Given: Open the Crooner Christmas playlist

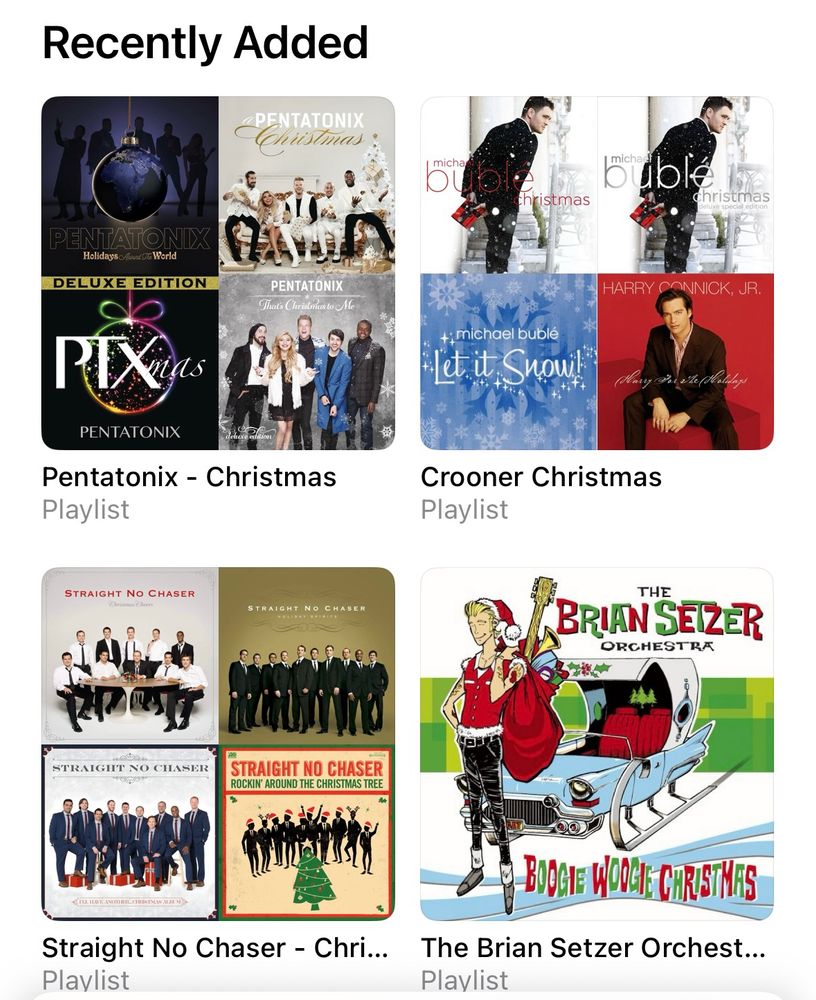Looking at the screenshot, I should (x=596, y=273).
